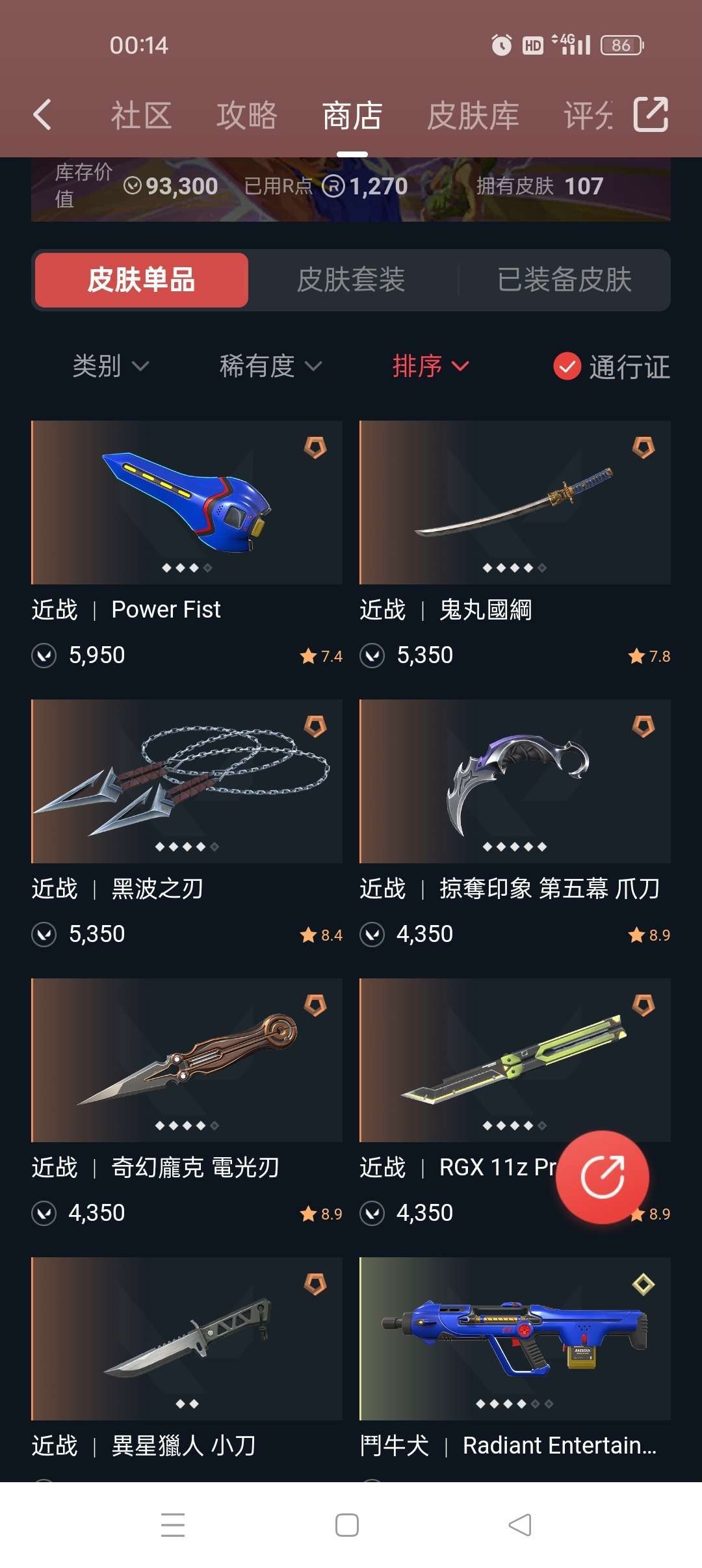Screen dimensions: 702x1568
Task: Open the 排序 sort dropdown
Action: (x=430, y=366)
